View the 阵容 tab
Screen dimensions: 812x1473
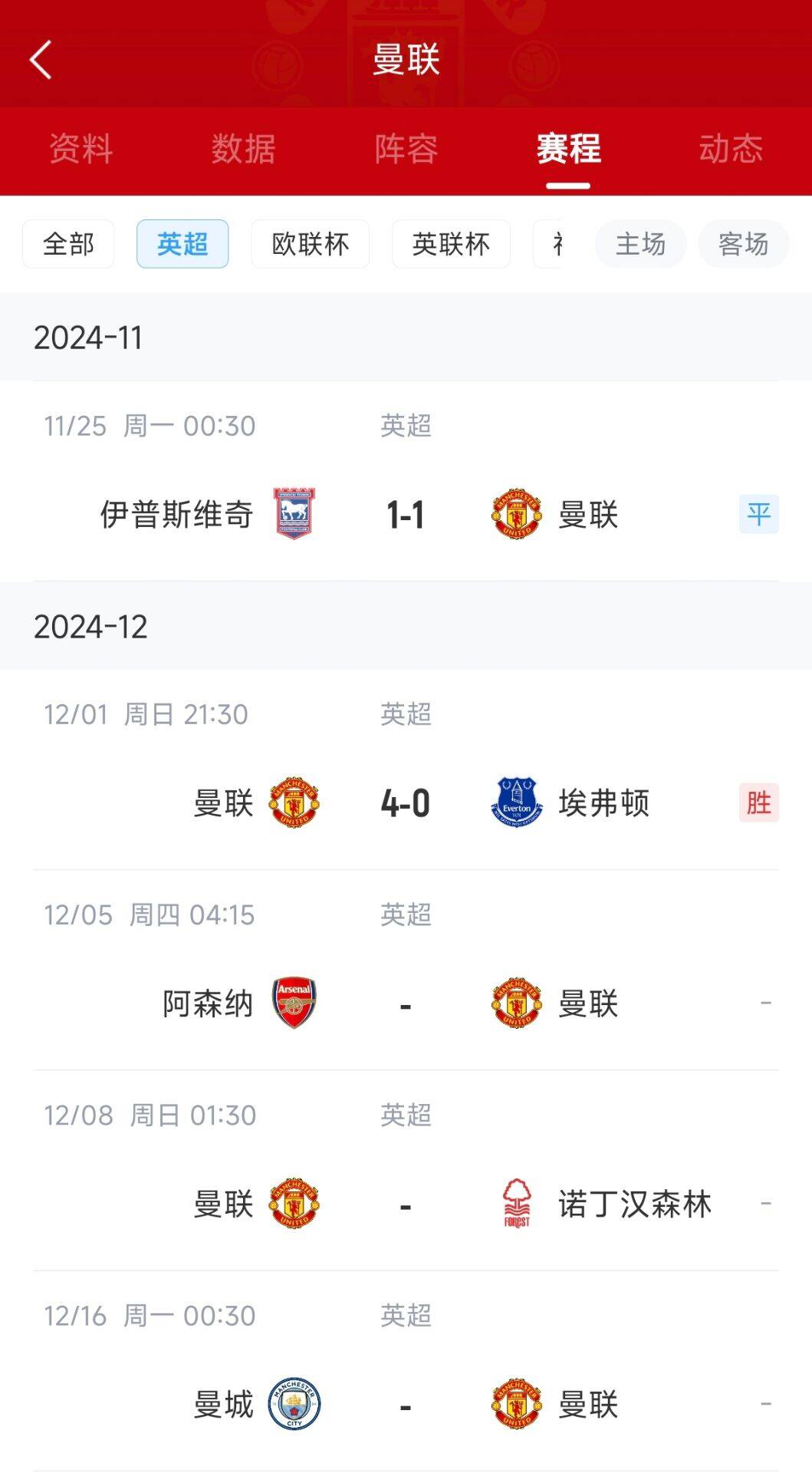click(x=406, y=149)
